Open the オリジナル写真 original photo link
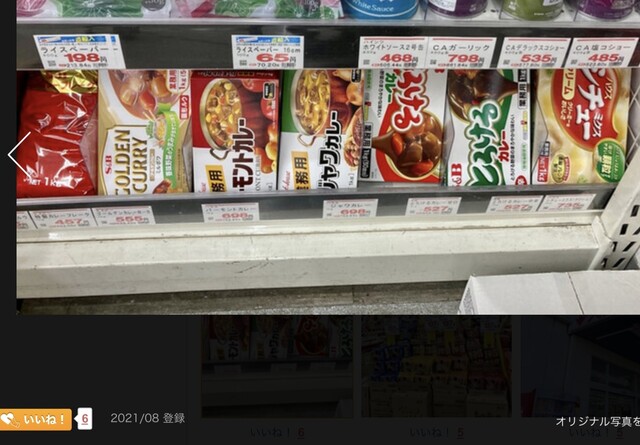This screenshot has height=445, width=640. pos(596,422)
